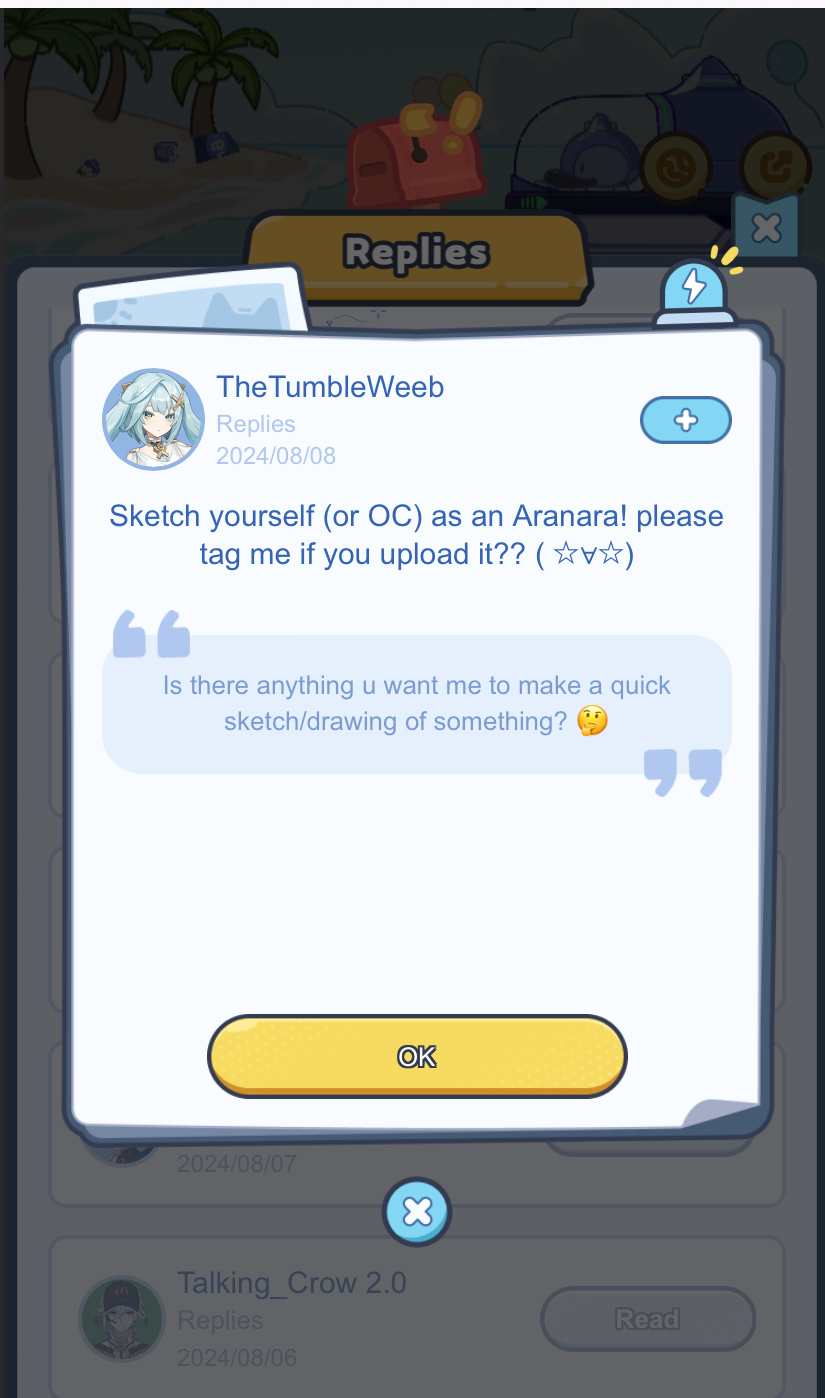Tap OK to dismiss the reply

click(x=416, y=1057)
